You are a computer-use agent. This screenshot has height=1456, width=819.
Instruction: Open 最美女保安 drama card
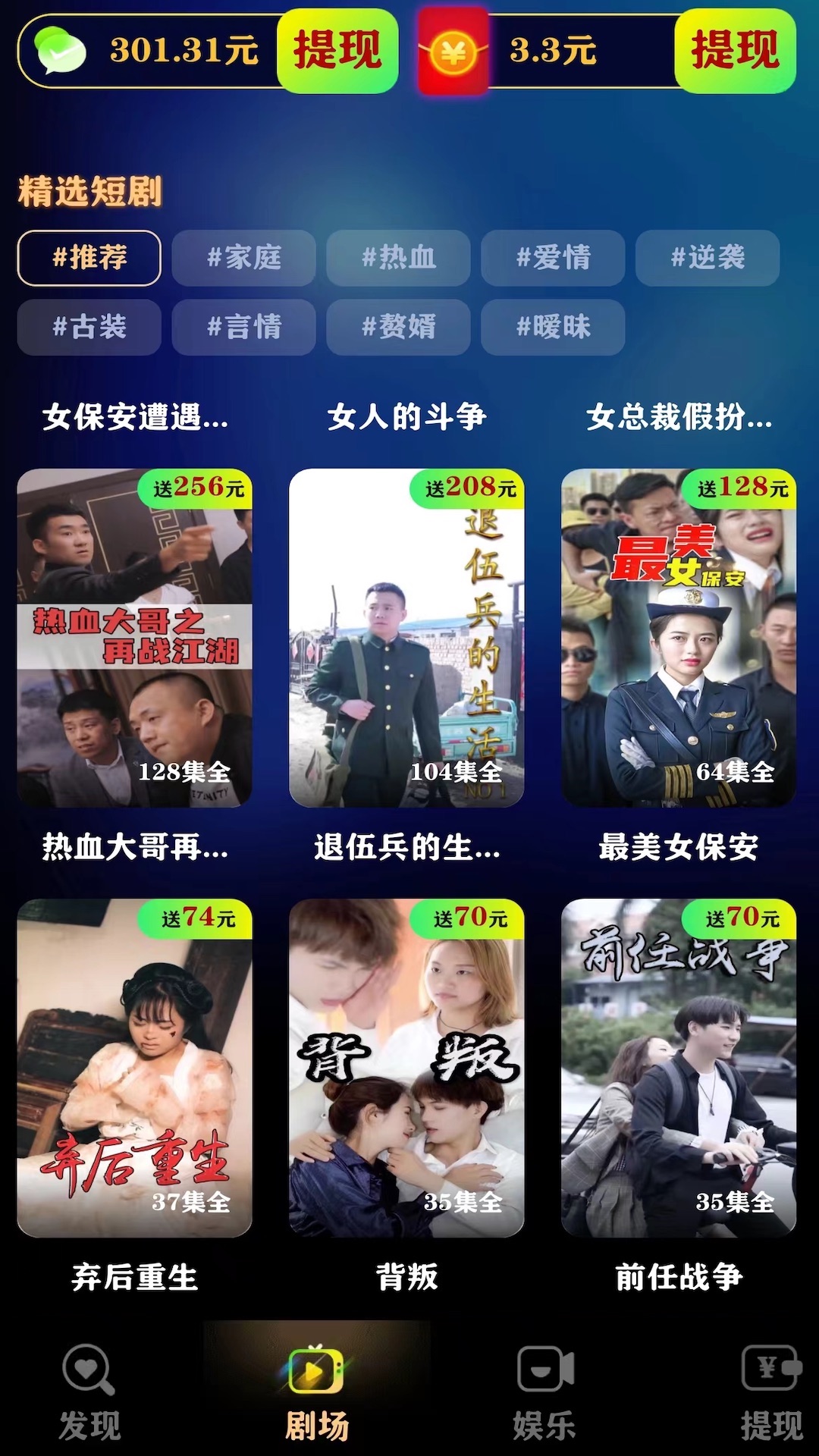679,638
